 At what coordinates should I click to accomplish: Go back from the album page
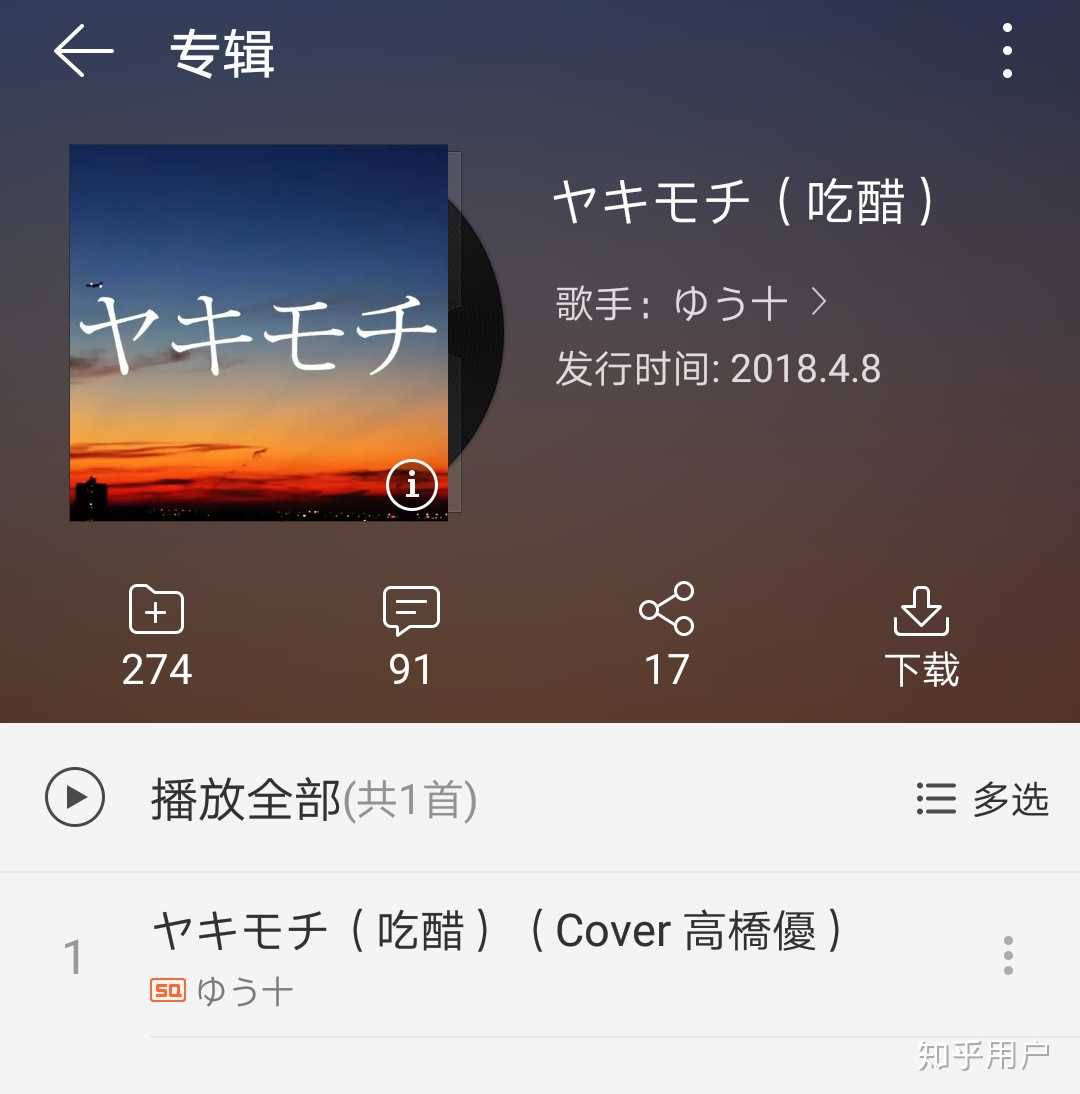click(84, 52)
